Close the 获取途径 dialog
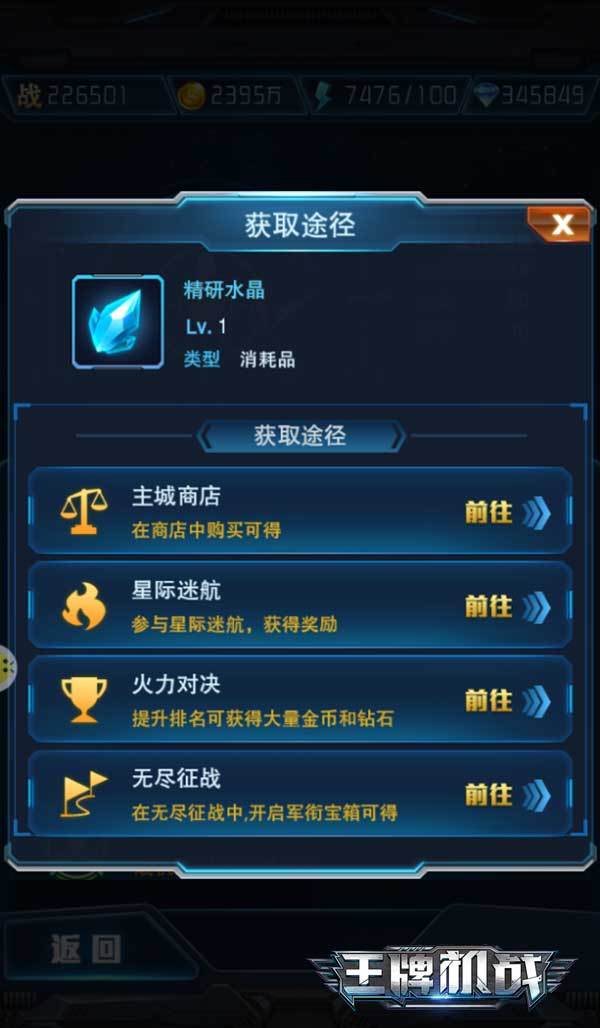 [561, 224]
